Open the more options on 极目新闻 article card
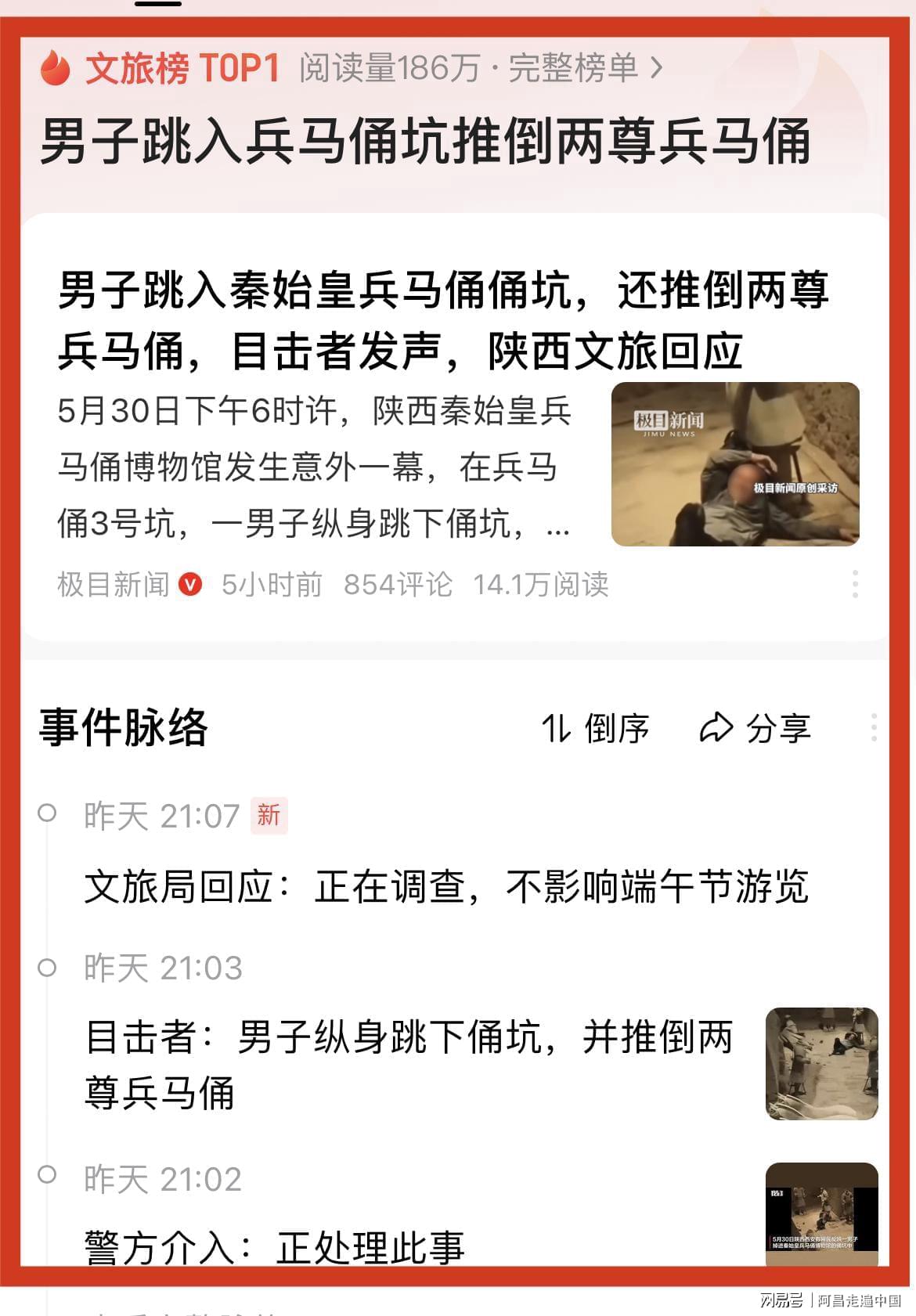The image size is (916, 1316). (x=855, y=584)
